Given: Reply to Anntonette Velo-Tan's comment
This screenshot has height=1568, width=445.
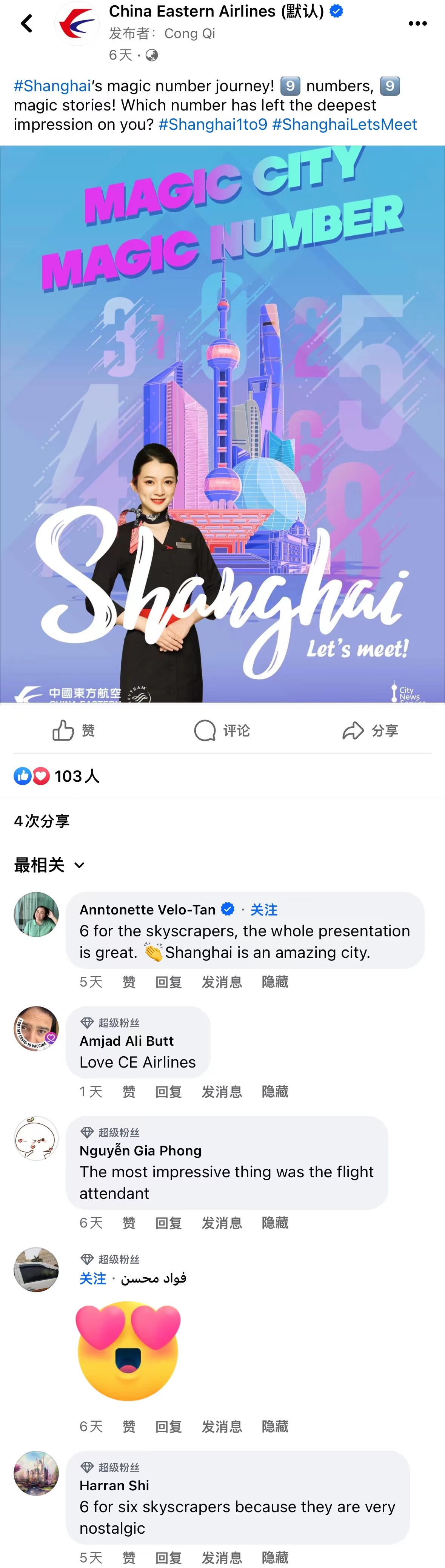Looking at the screenshot, I should [168, 982].
